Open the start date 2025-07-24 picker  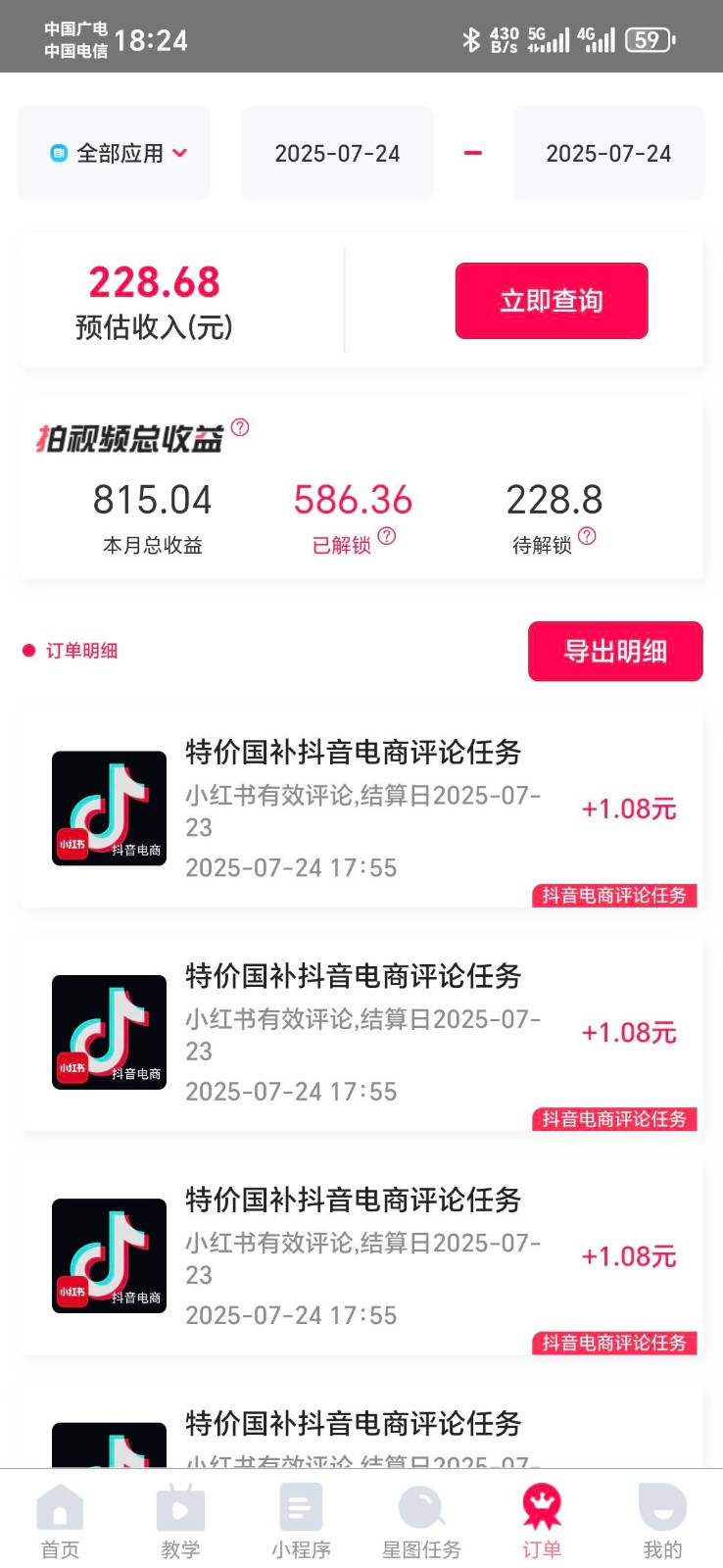pos(336,153)
